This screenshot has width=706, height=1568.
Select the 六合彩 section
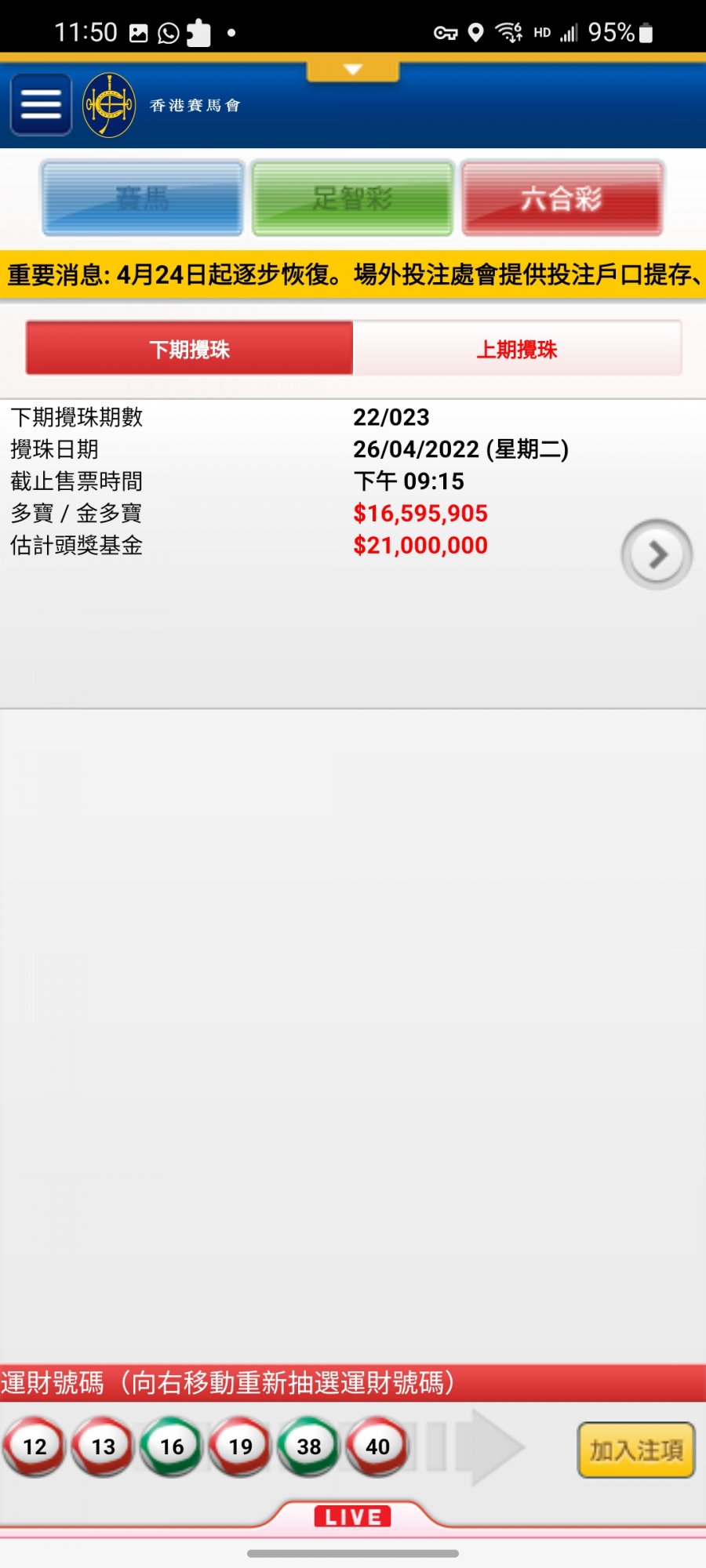562,198
